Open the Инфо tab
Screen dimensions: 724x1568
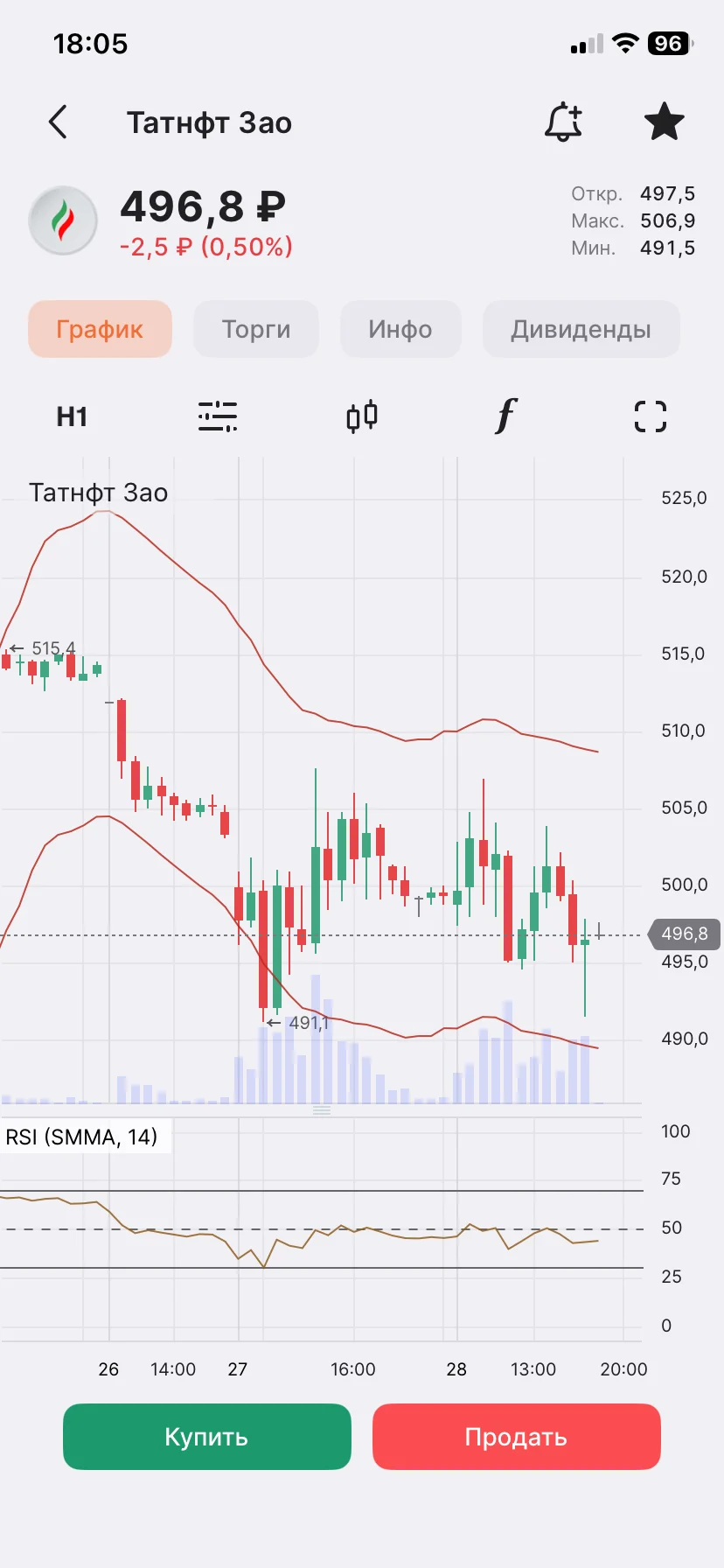coord(400,329)
